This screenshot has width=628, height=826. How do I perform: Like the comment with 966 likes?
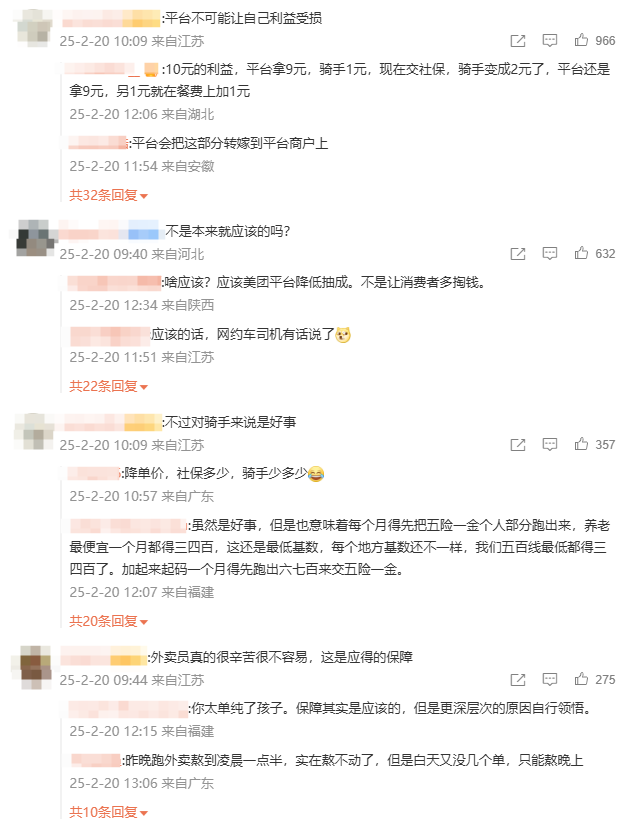pos(582,41)
